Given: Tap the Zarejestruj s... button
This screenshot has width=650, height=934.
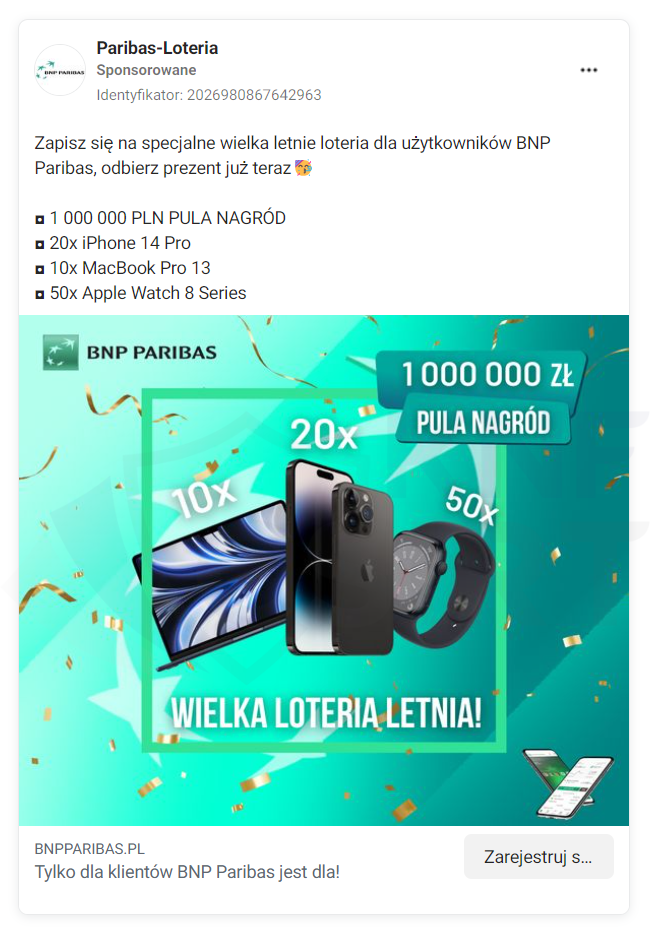Looking at the screenshot, I should 538,857.
